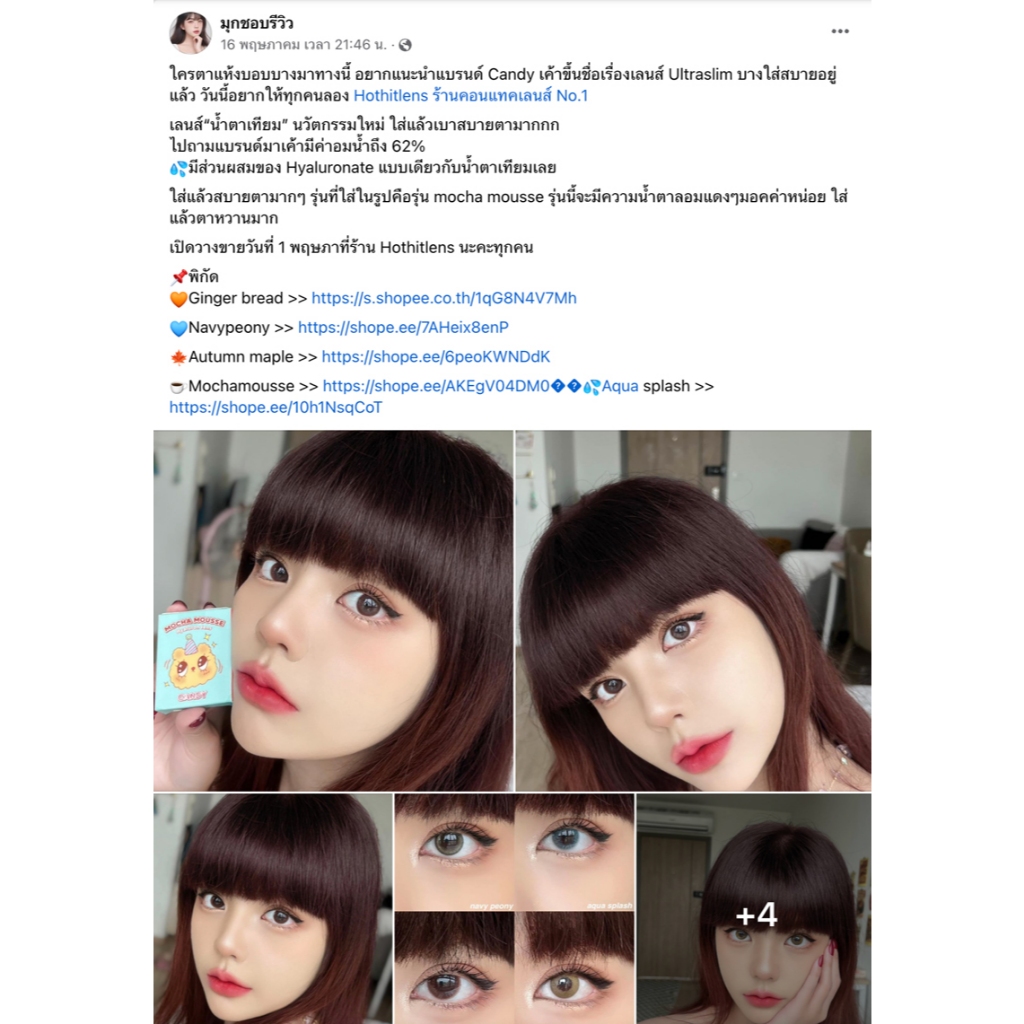The height and width of the screenshot is (1024, 1024).
Task: Follow the Autumn maple shope.ee link
Action: [436, 357]
